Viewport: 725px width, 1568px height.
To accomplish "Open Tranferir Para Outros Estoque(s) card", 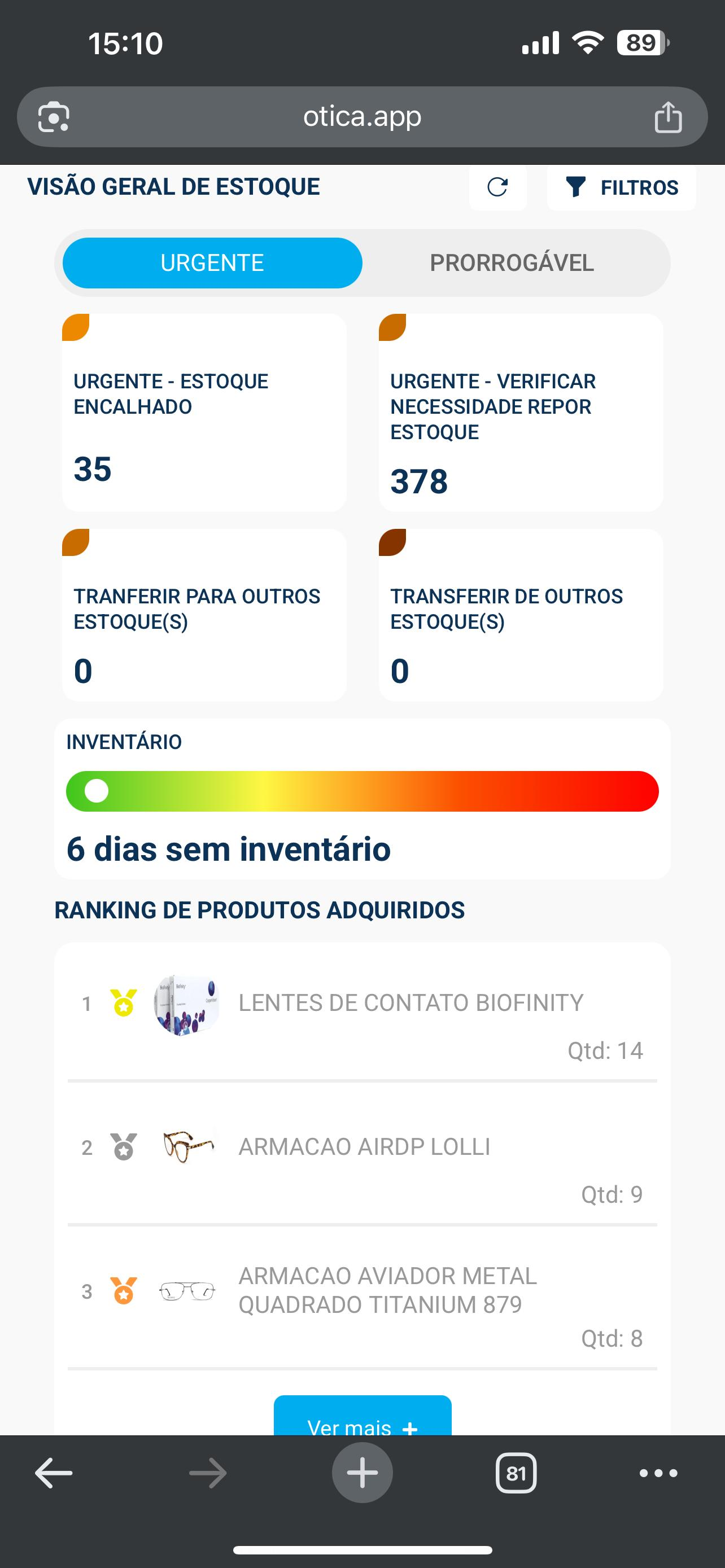I will tap(204, 615).
